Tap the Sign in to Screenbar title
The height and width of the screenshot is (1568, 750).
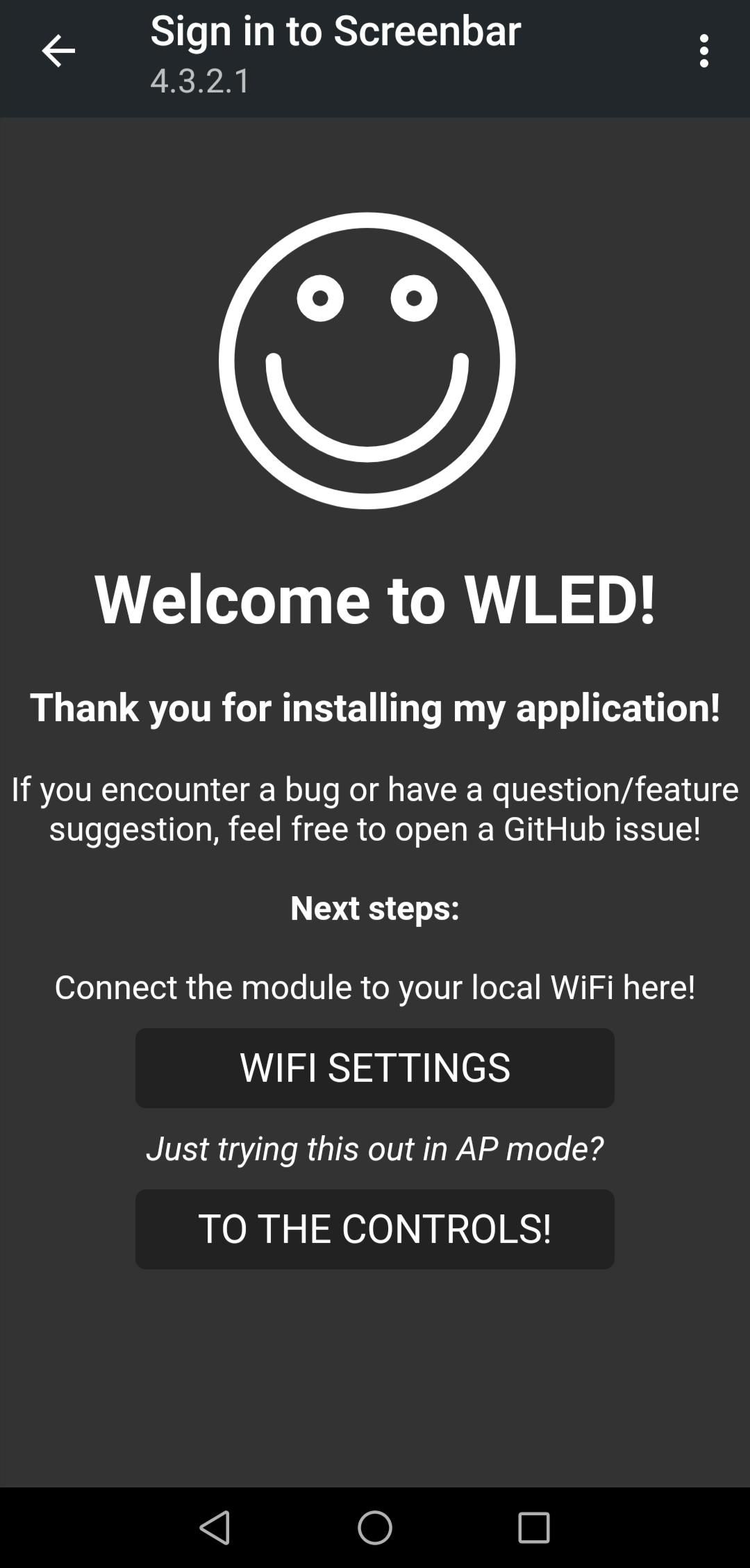335,31
